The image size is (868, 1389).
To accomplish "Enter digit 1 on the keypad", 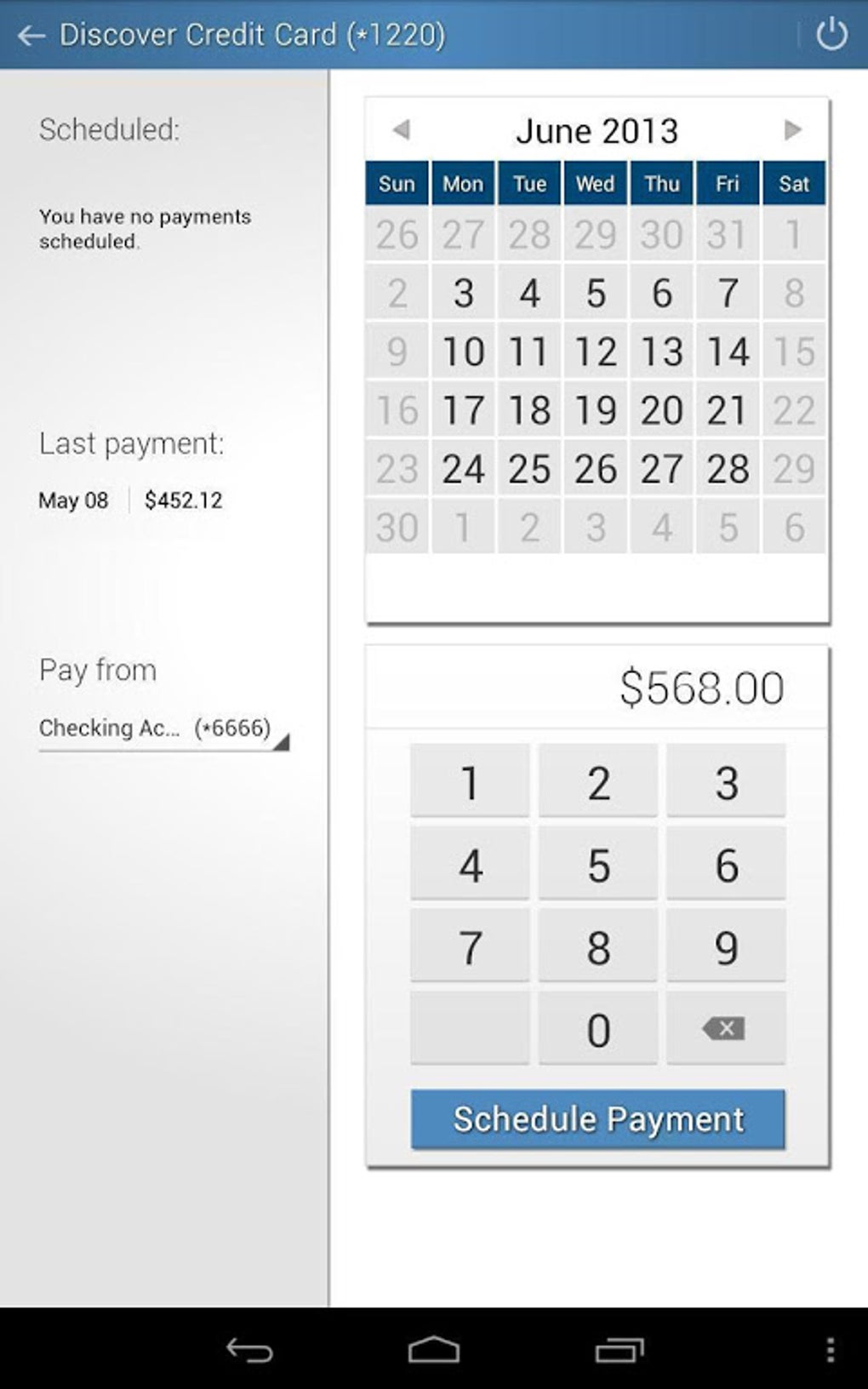I will (x=470, y=782).
